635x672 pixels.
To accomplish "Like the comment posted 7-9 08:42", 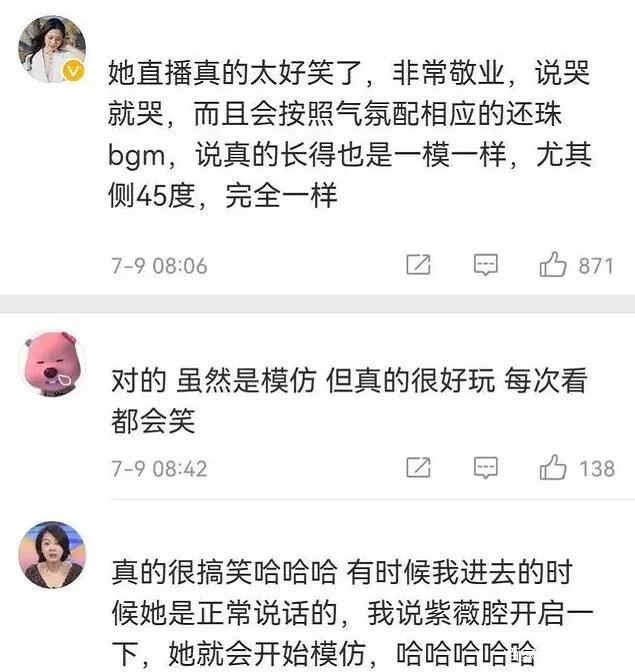I will 553,467.
